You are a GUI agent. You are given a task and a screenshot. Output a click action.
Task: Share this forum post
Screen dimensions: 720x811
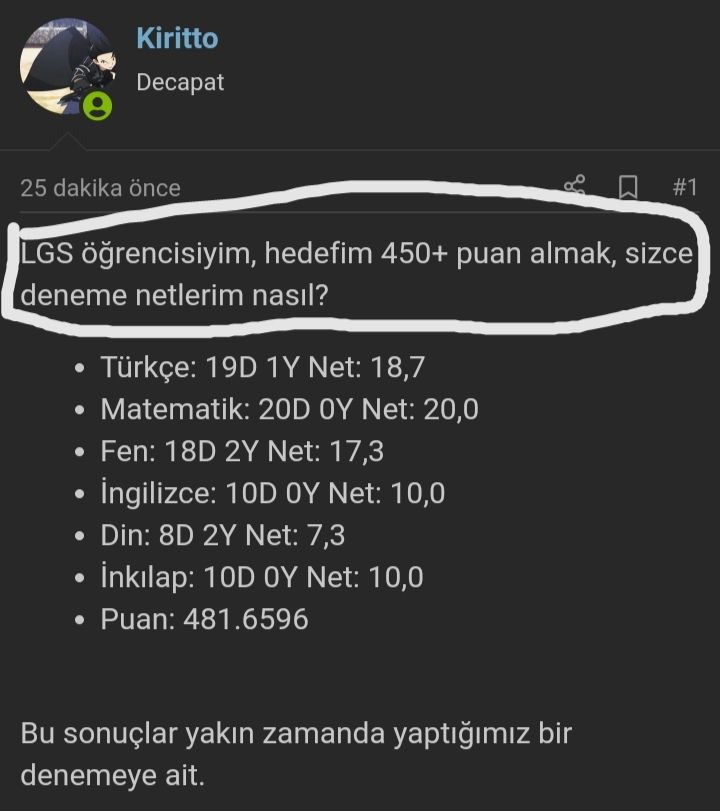(575, 187)
